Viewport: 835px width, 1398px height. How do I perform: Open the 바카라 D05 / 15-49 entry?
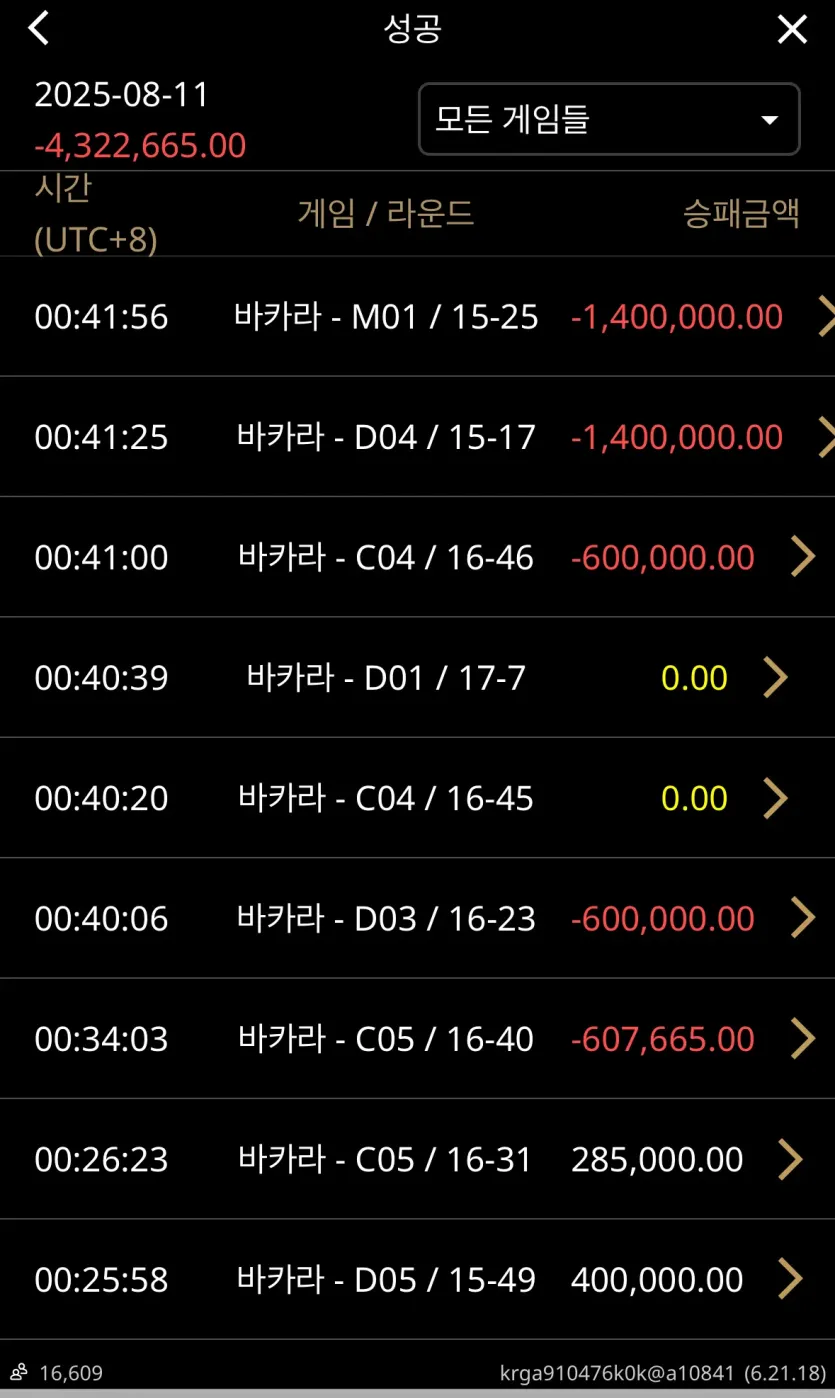tap(417, 1280)
